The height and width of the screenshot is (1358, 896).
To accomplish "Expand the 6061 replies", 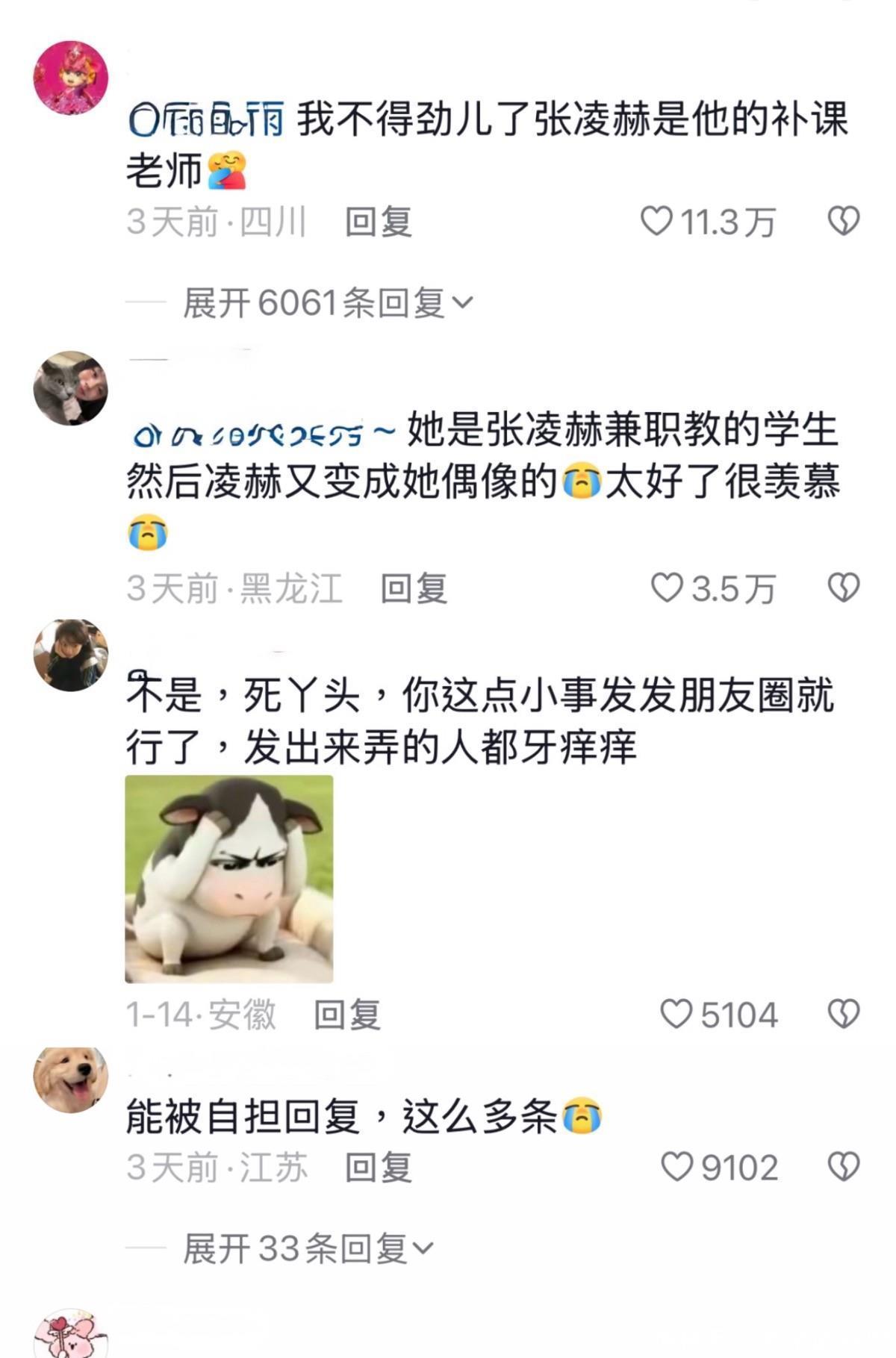I will click(329, 303).
